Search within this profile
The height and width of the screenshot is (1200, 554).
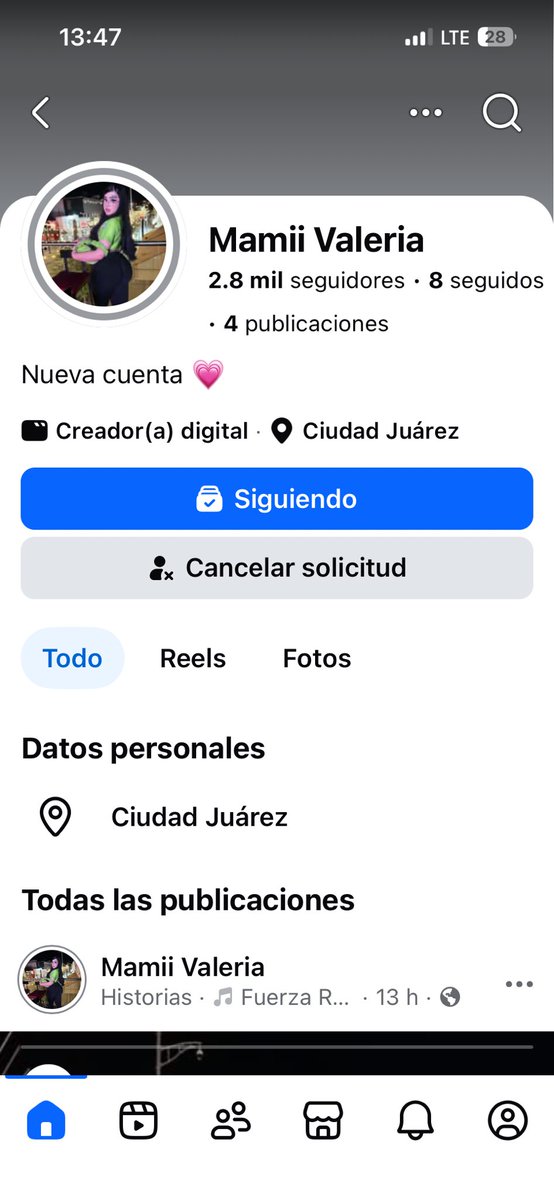pos(502,113)
